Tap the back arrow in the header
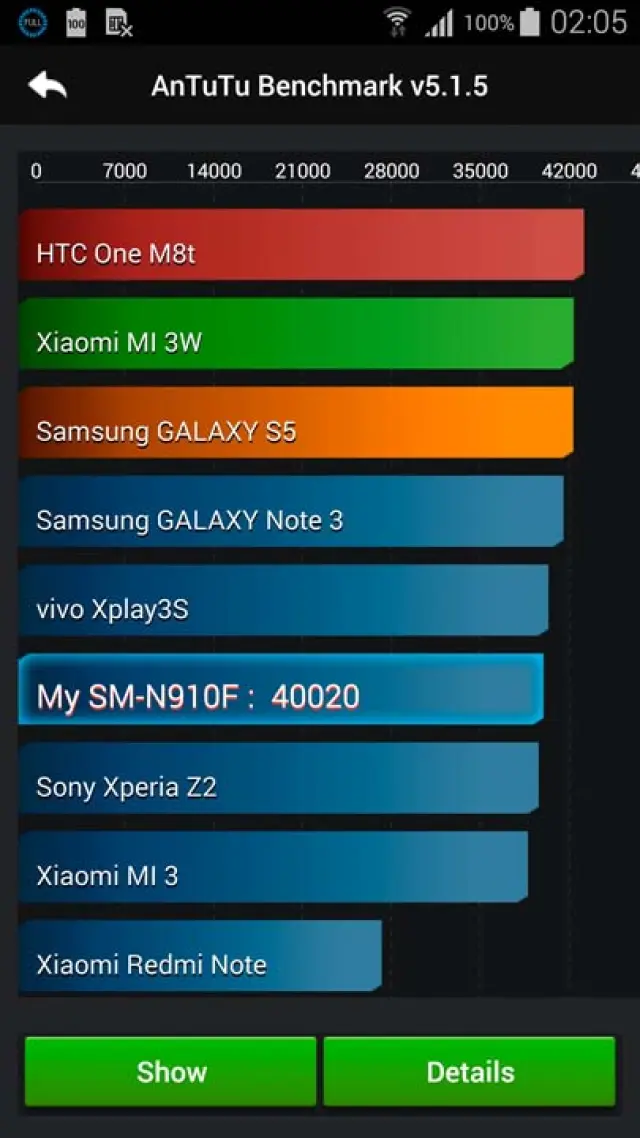 tap(47, 86)
